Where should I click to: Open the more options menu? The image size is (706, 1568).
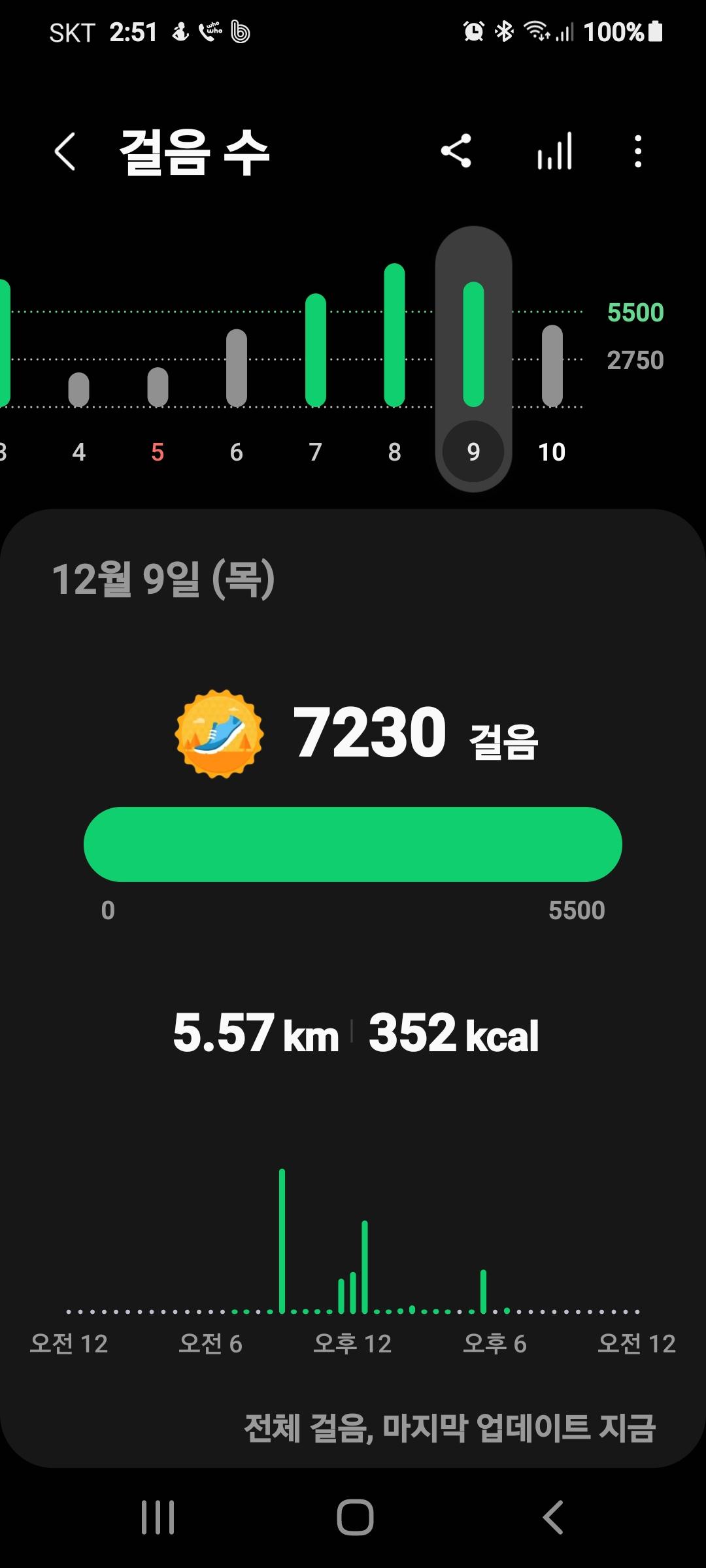pyautogui.click(x=638, y=152)
